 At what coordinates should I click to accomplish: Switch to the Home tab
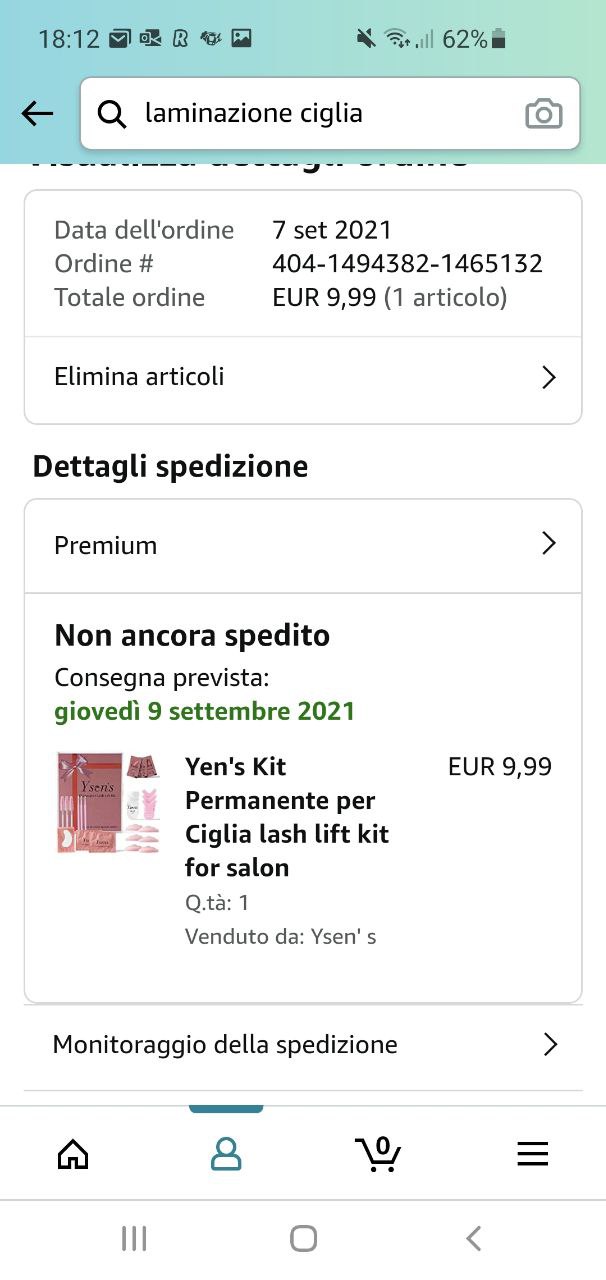click(x=73, y=1155)
